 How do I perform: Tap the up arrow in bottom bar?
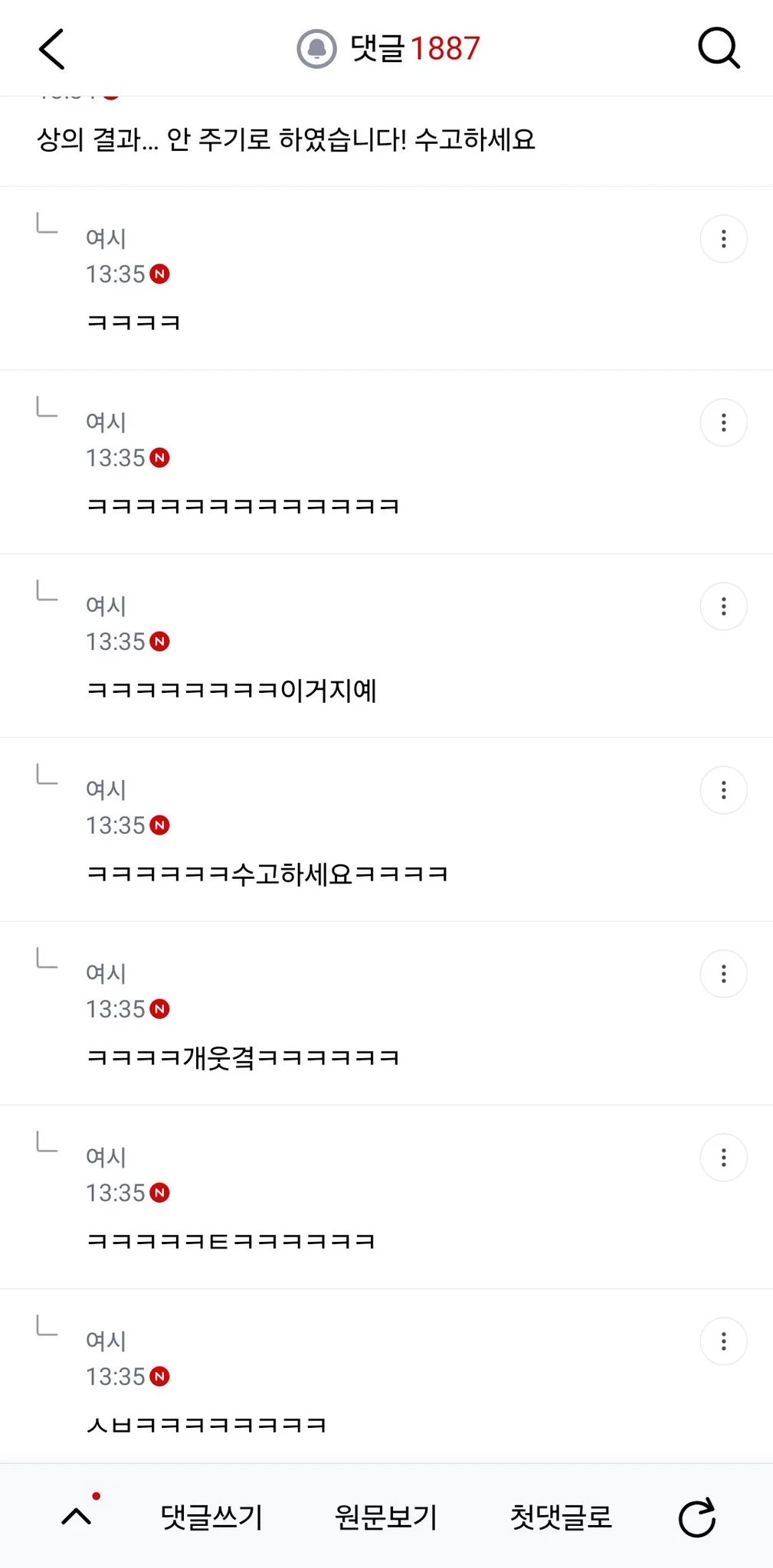click(77, 1516)
